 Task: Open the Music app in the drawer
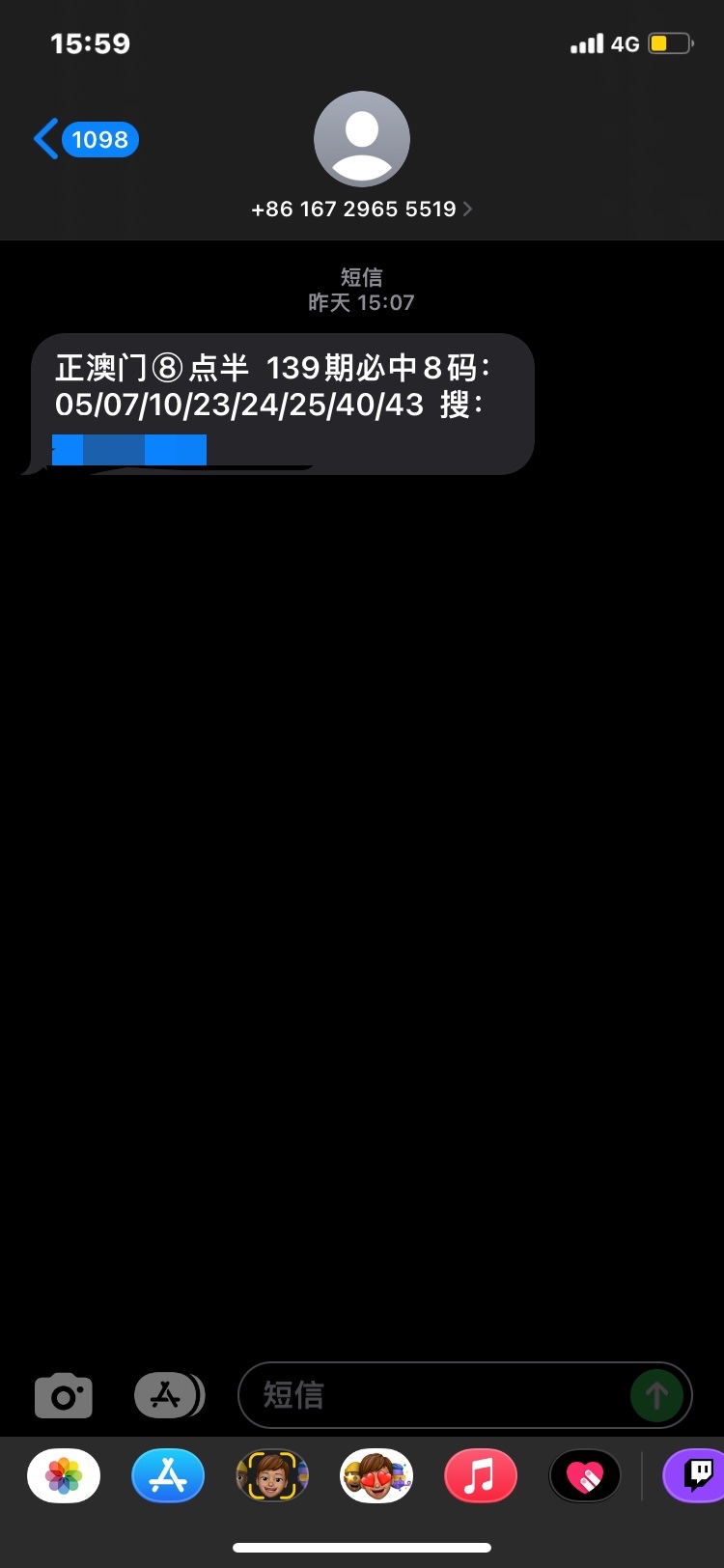481,1476
